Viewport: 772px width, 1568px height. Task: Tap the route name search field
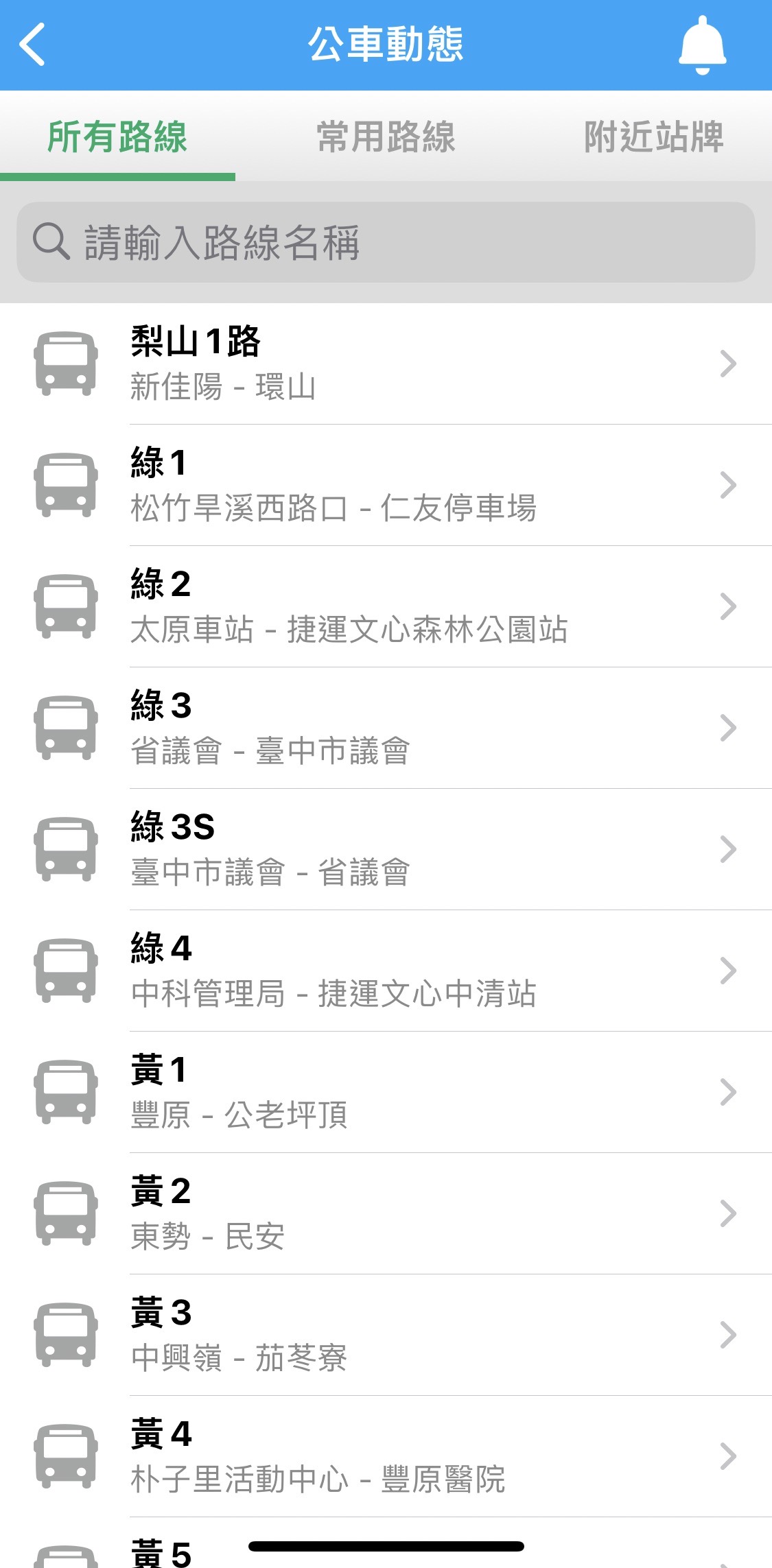tap(386, 242)
